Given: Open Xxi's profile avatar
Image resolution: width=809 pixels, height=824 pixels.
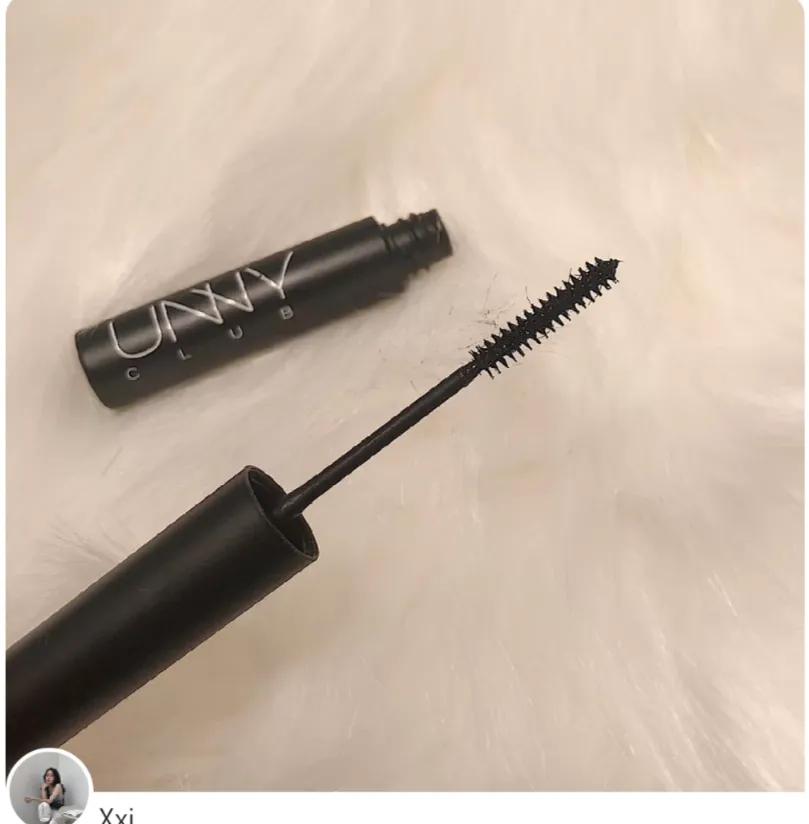Looking at the screenshot, I should click(x=49, y=790).
